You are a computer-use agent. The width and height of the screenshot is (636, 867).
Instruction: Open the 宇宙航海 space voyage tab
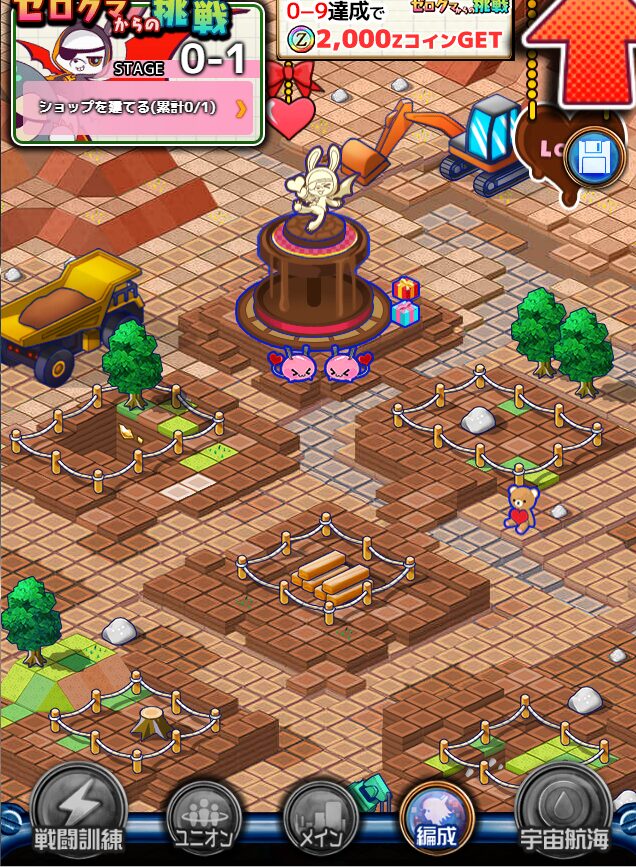(x=564, y=814)
